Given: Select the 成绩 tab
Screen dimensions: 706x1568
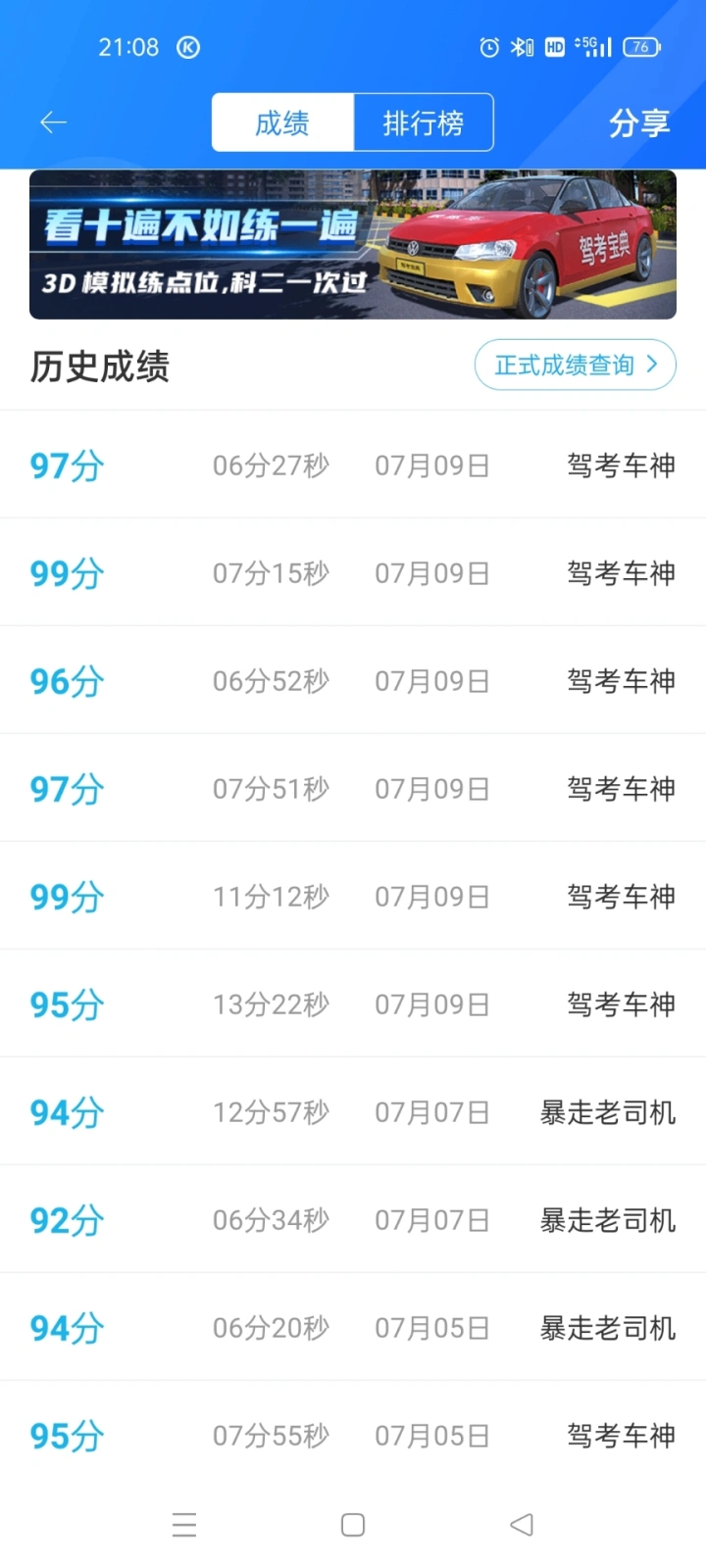Looking at the screenshot, I should click(282, 122).
